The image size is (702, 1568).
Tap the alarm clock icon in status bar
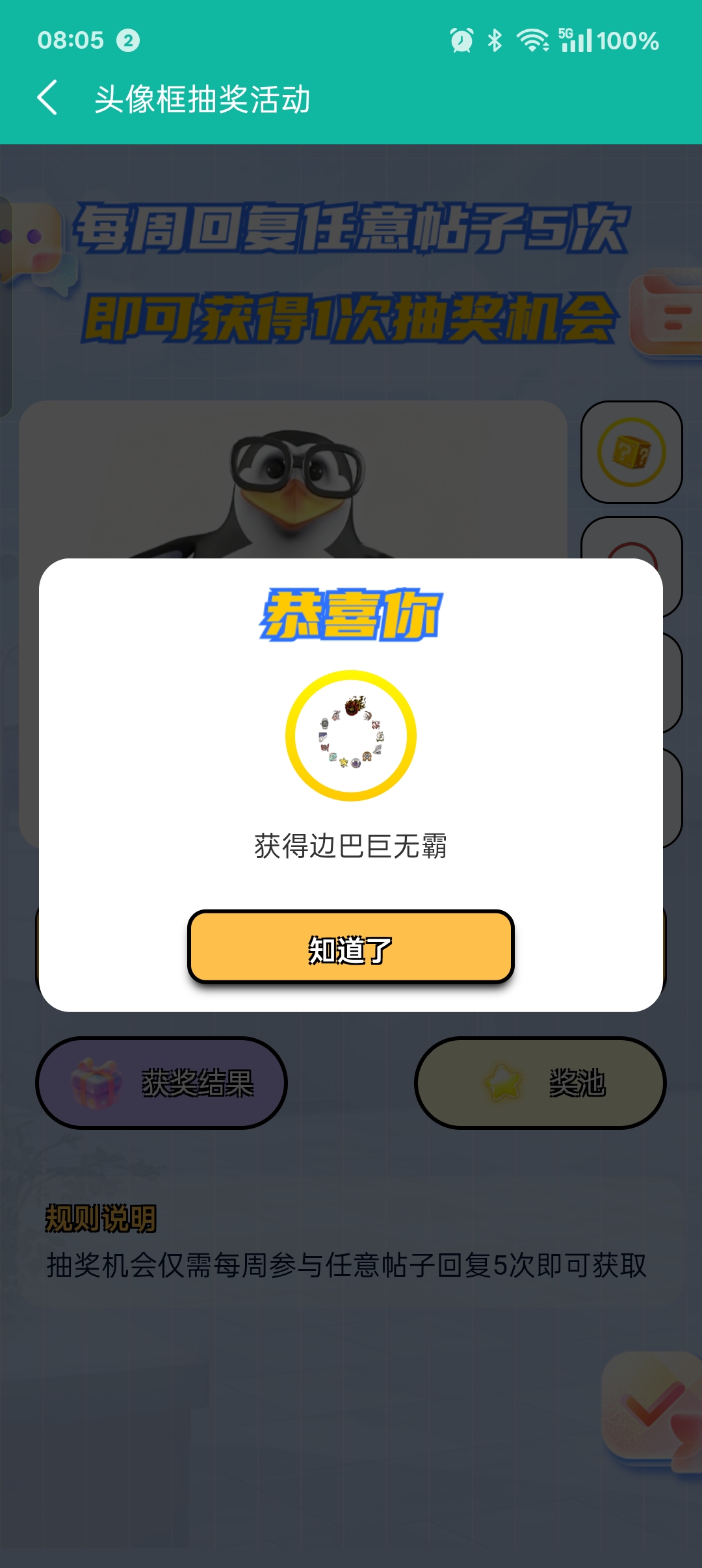click(462, 40)
